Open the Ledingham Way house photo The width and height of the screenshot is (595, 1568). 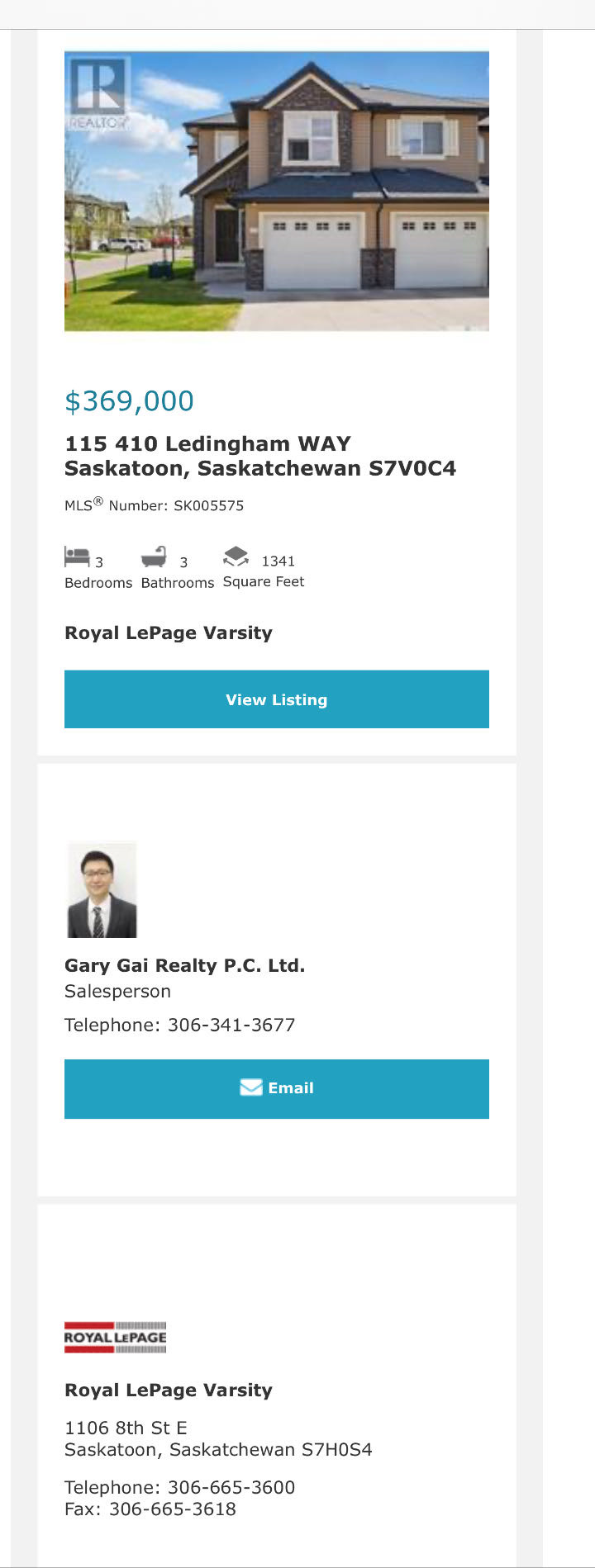click(276, 191)
